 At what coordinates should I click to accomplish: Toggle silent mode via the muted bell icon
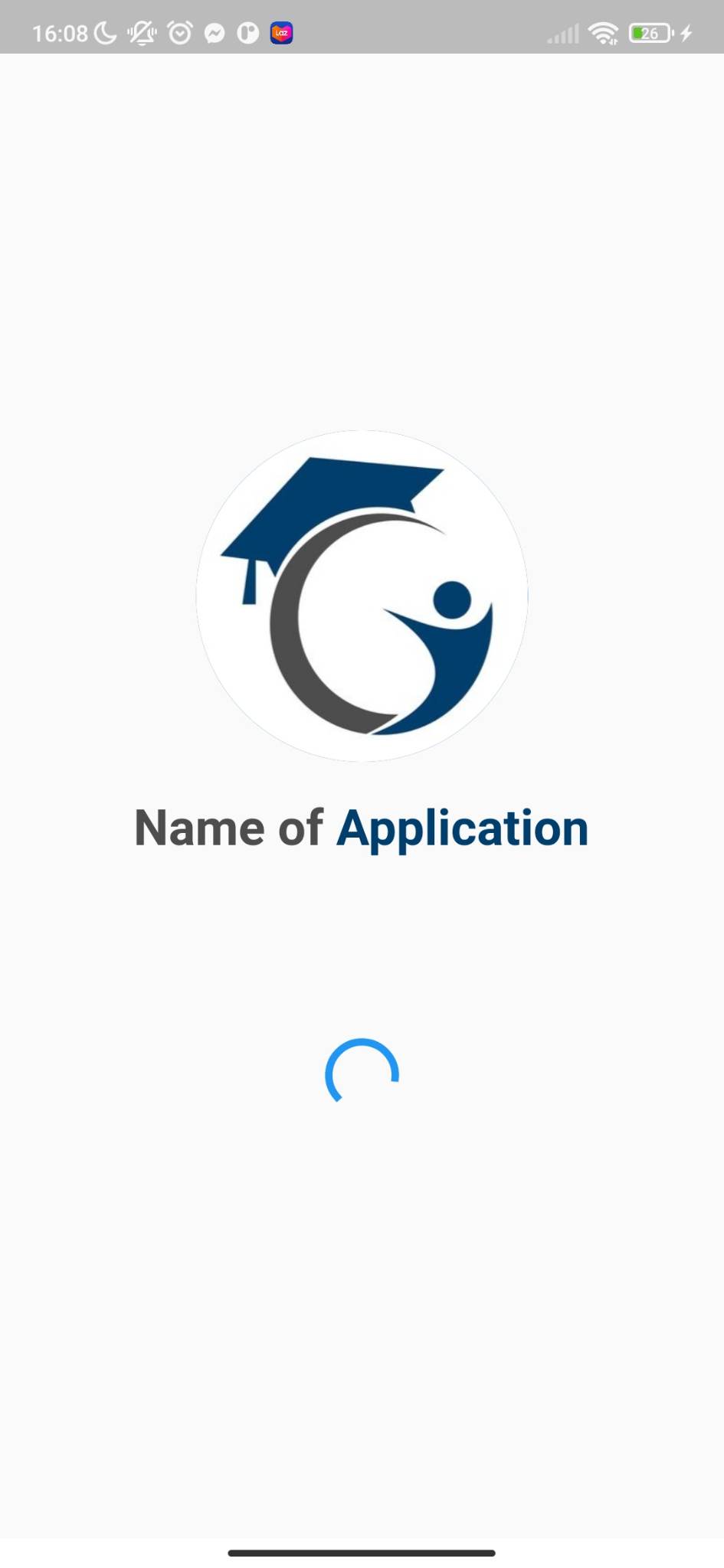click(141, 32)
